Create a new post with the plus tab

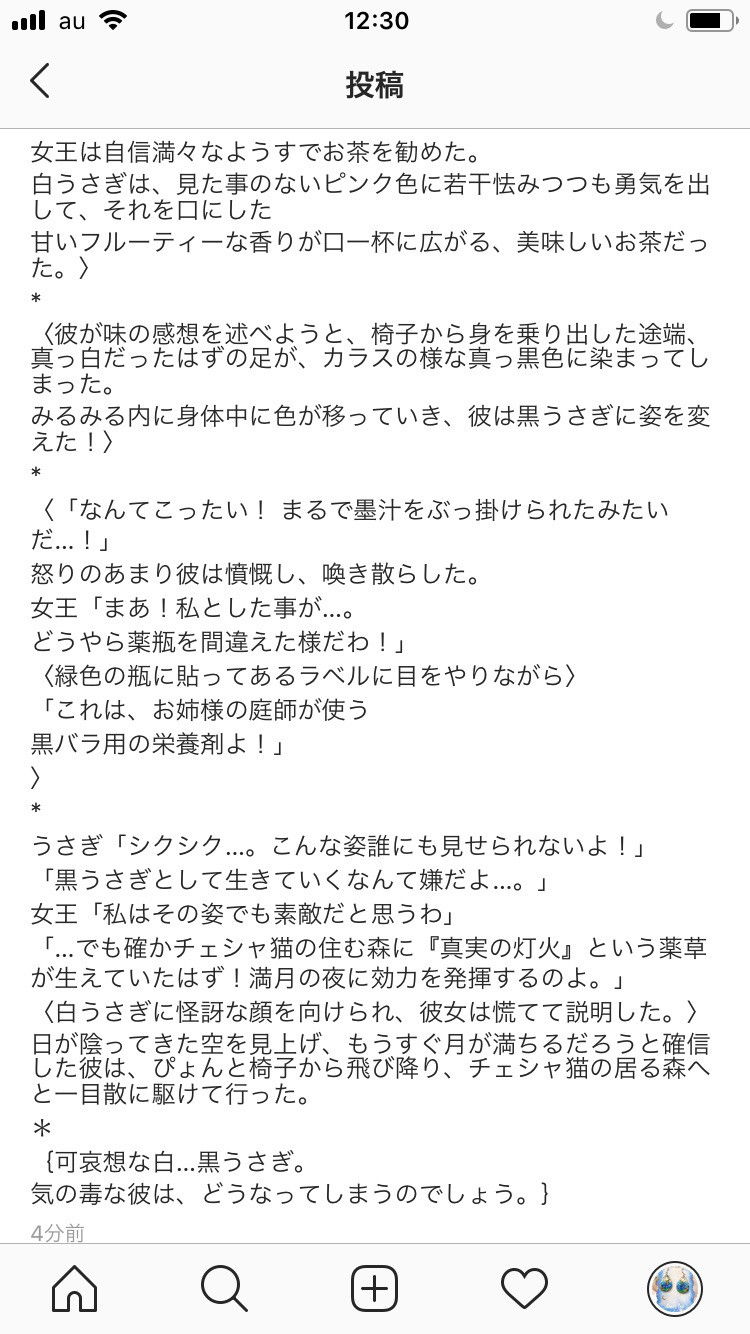[375, 1288]
